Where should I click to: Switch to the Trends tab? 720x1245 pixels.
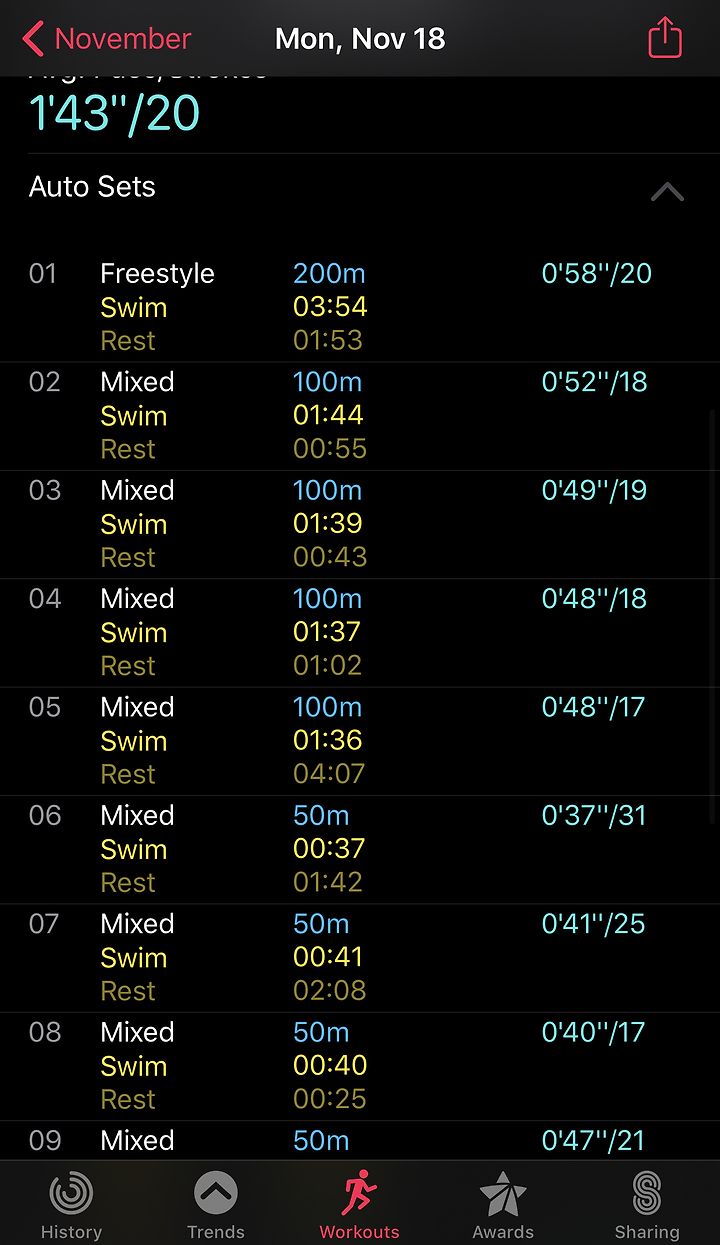[x=216, y=1206]
